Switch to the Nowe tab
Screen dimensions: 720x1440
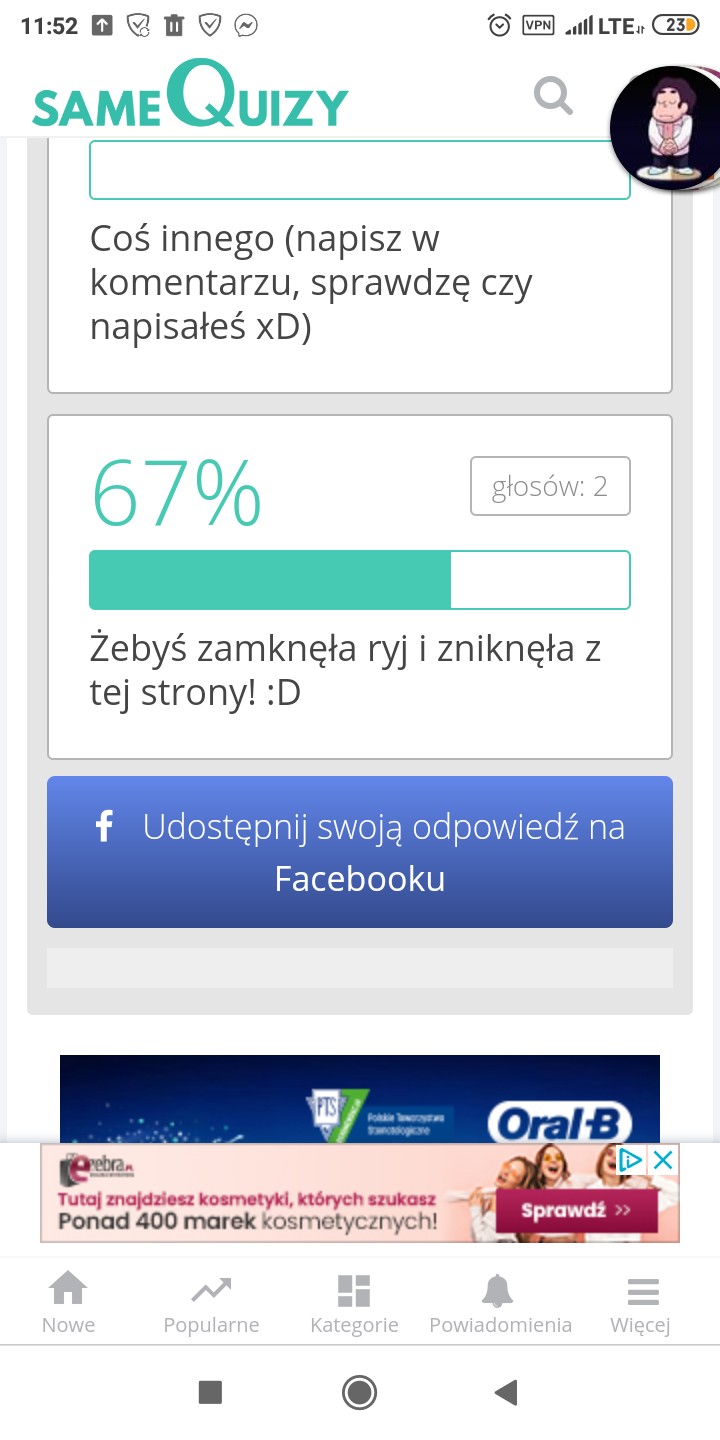[68, 1304]
